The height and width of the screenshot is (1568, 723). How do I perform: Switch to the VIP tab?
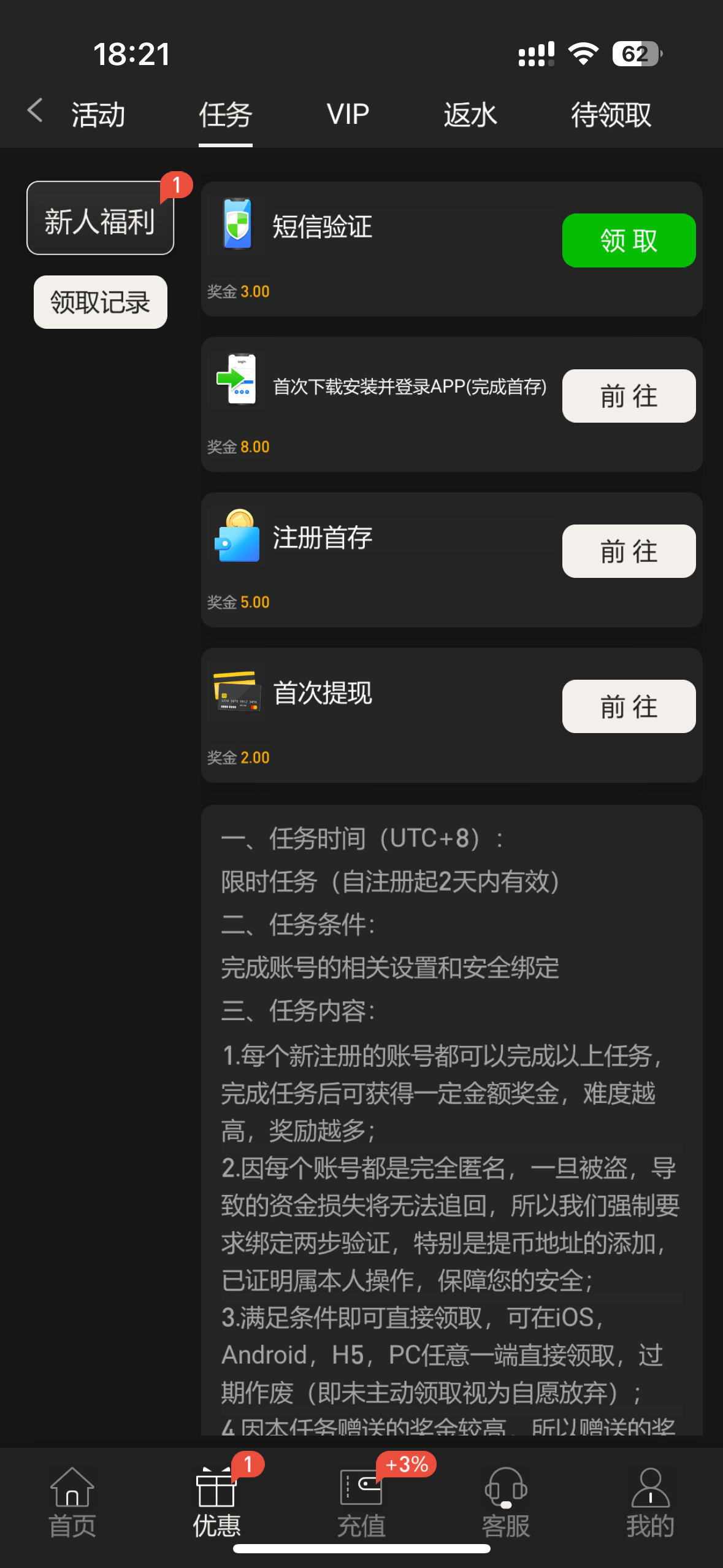click(x=348, y=115)
